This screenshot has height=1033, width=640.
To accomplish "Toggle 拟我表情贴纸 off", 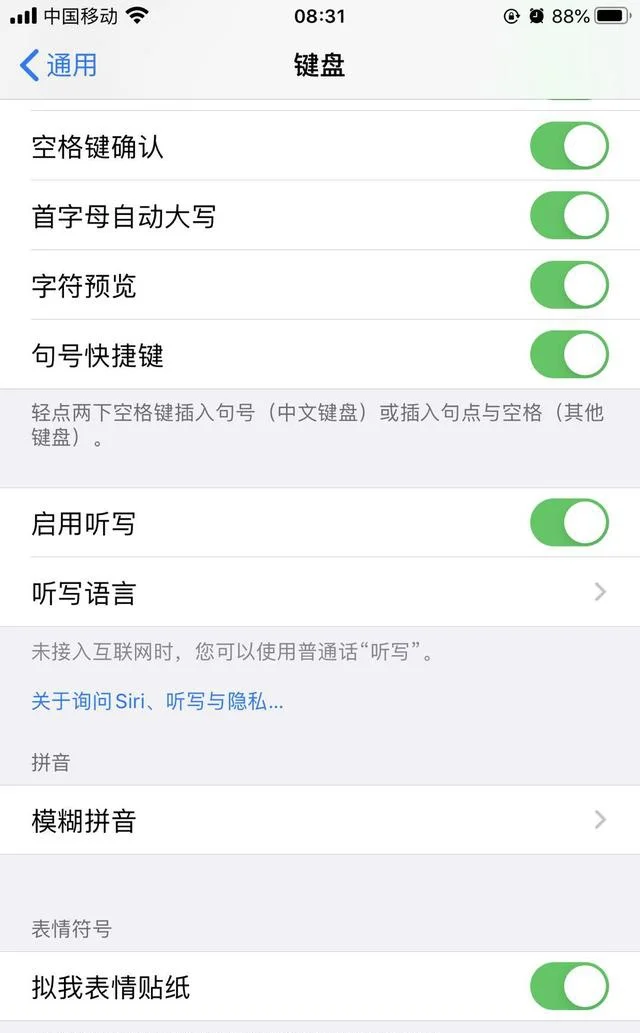I will [x=569, y=986].
